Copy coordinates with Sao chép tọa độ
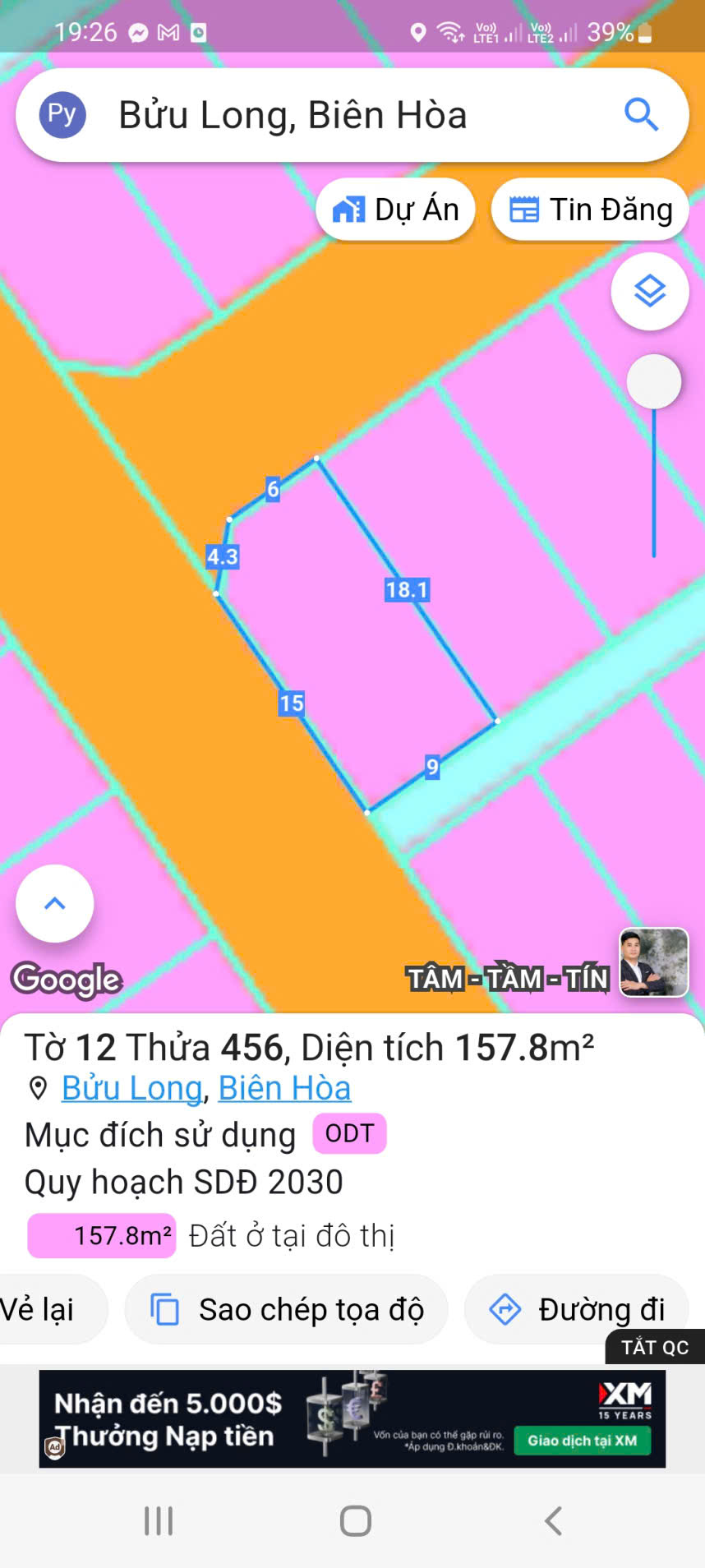 (287, 1309)
